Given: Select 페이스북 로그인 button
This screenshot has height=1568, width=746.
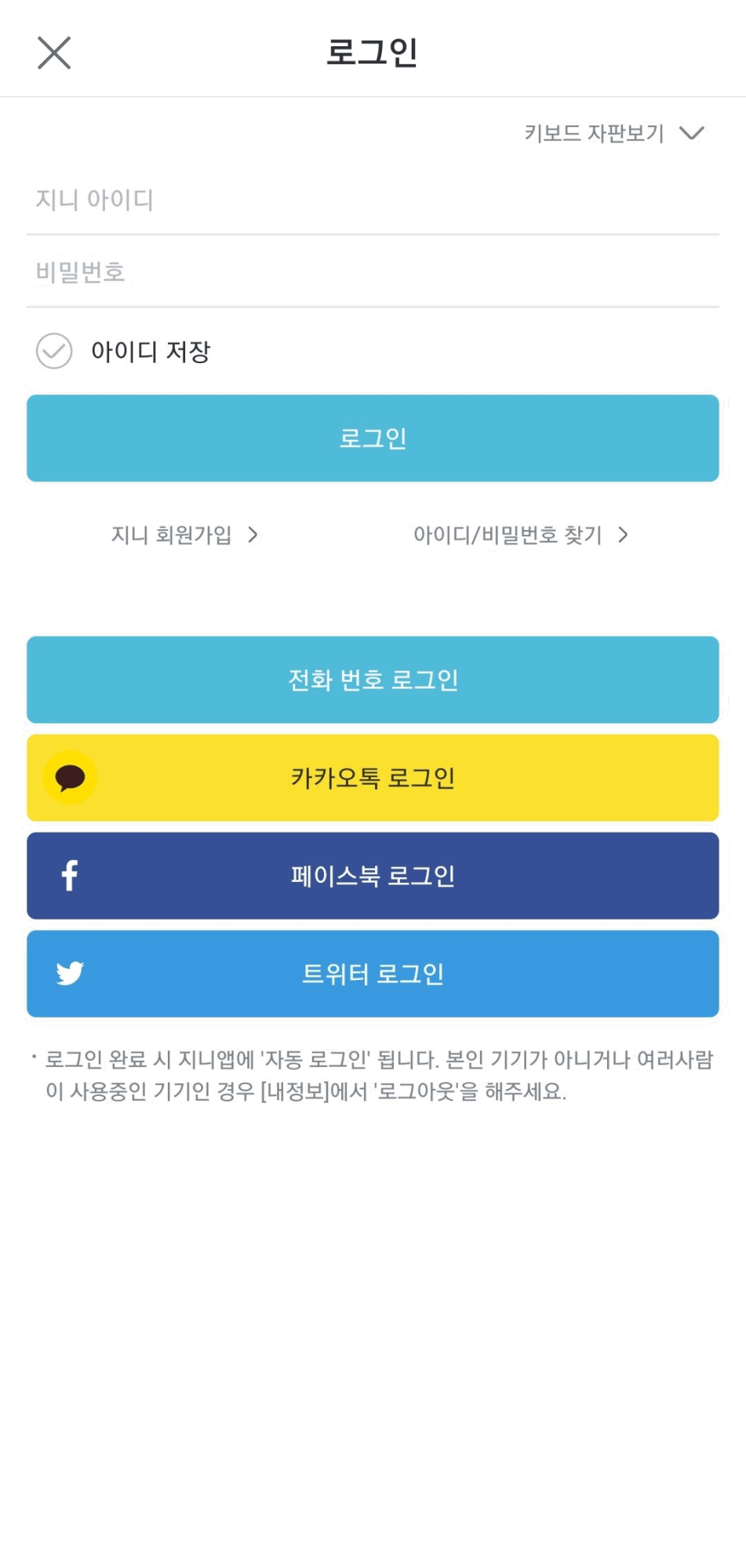Looking at the screenshot, I should tap(373, 876).
